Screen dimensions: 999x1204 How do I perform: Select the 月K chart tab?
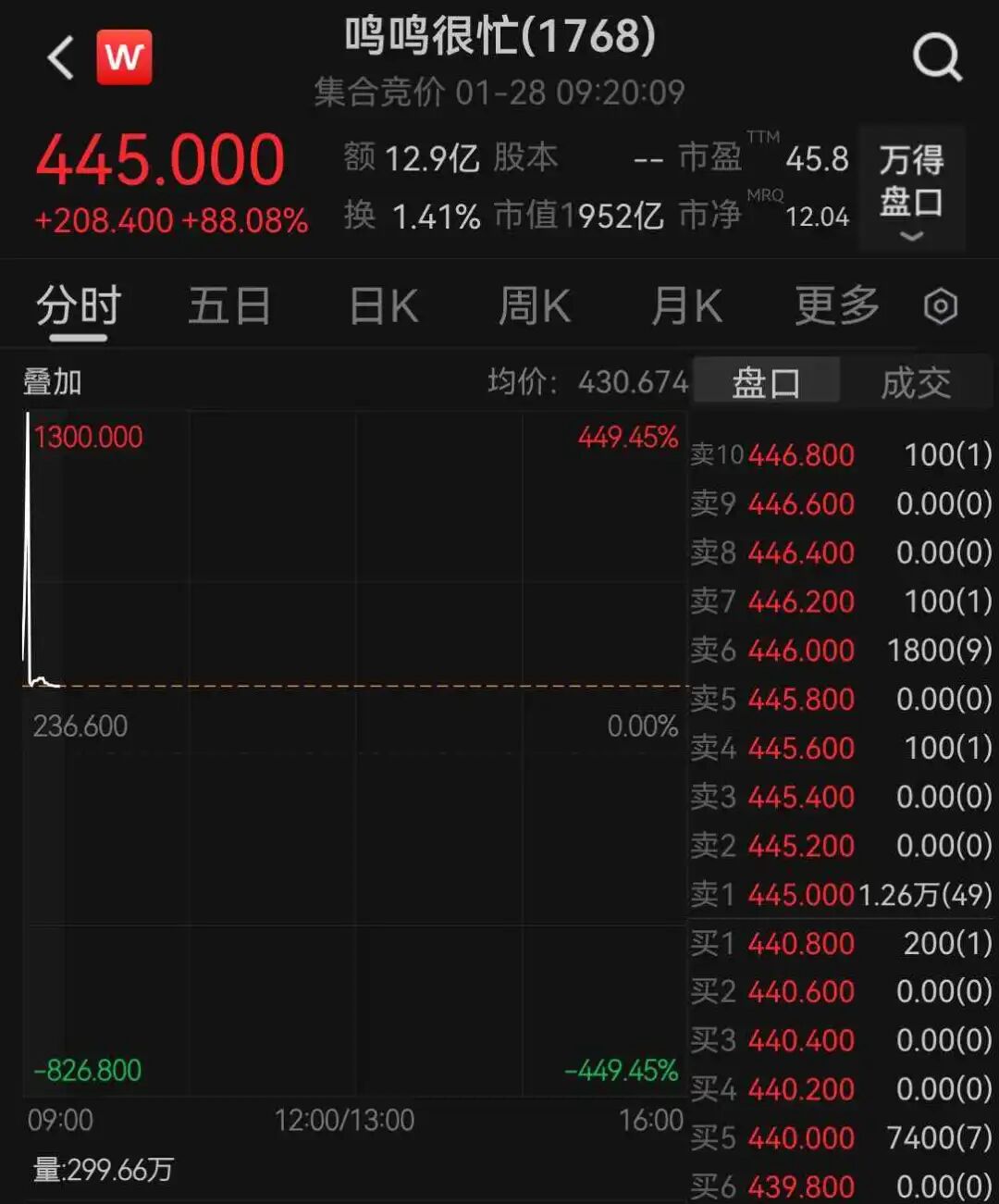tap(686, 306)
